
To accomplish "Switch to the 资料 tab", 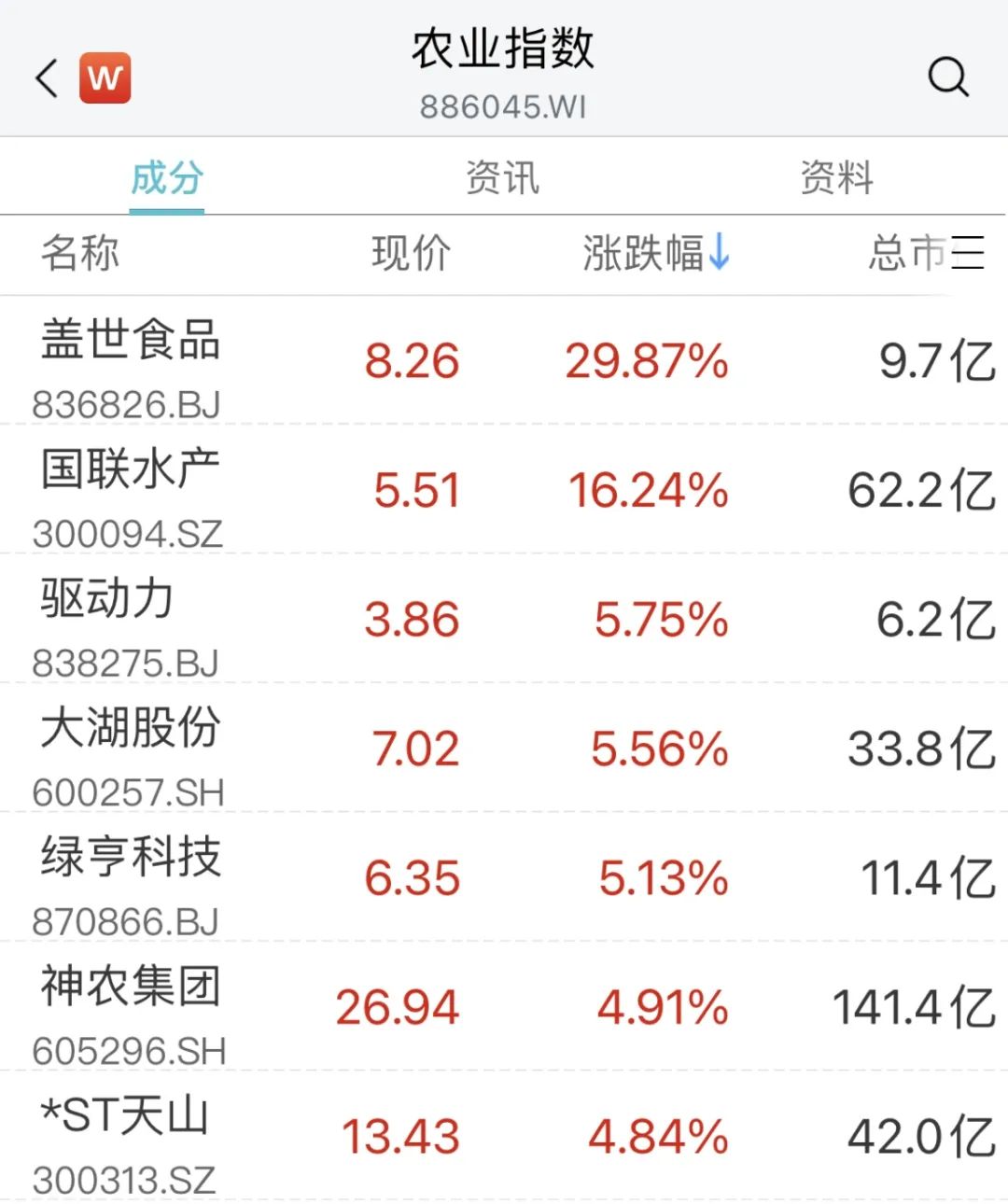I will point(836,177).
